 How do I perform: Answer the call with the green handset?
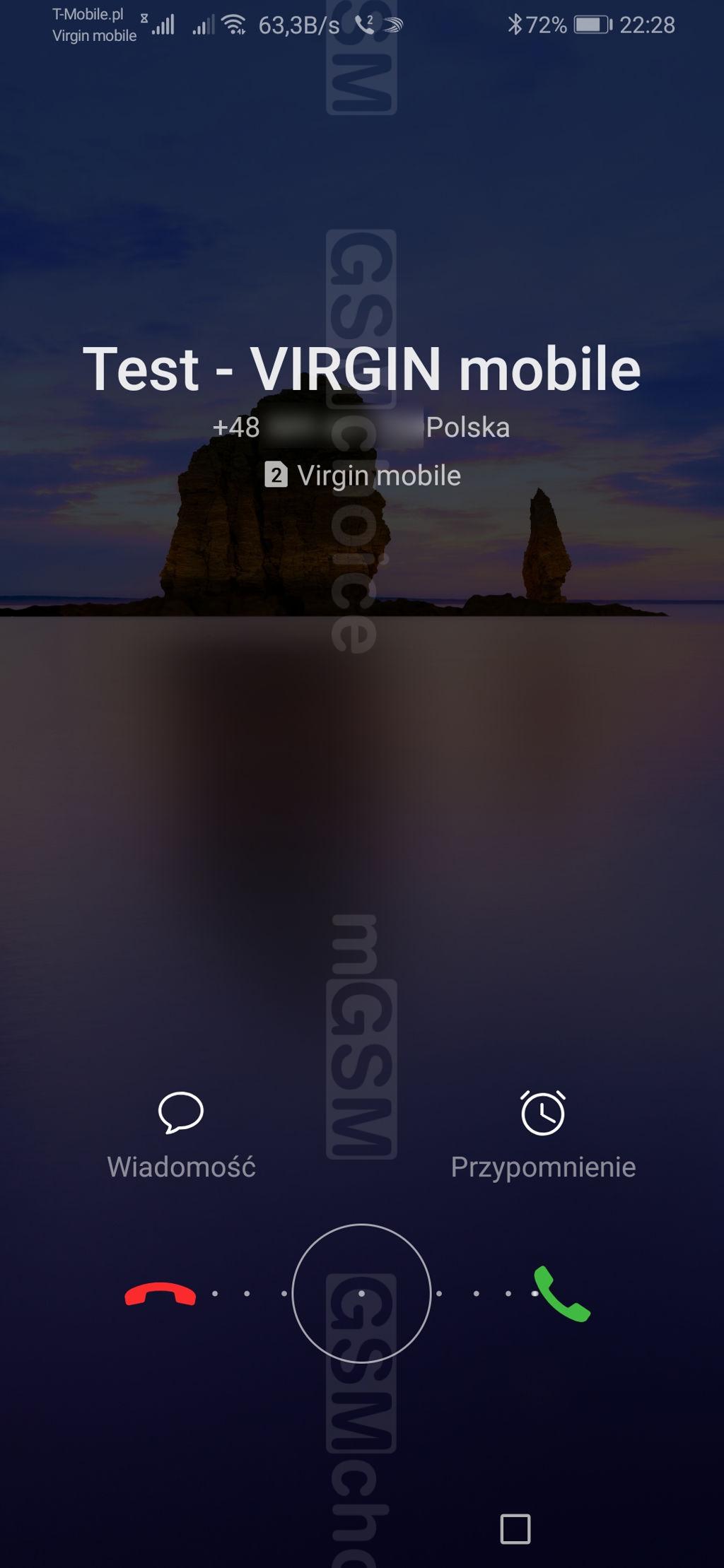[562, 1294]
